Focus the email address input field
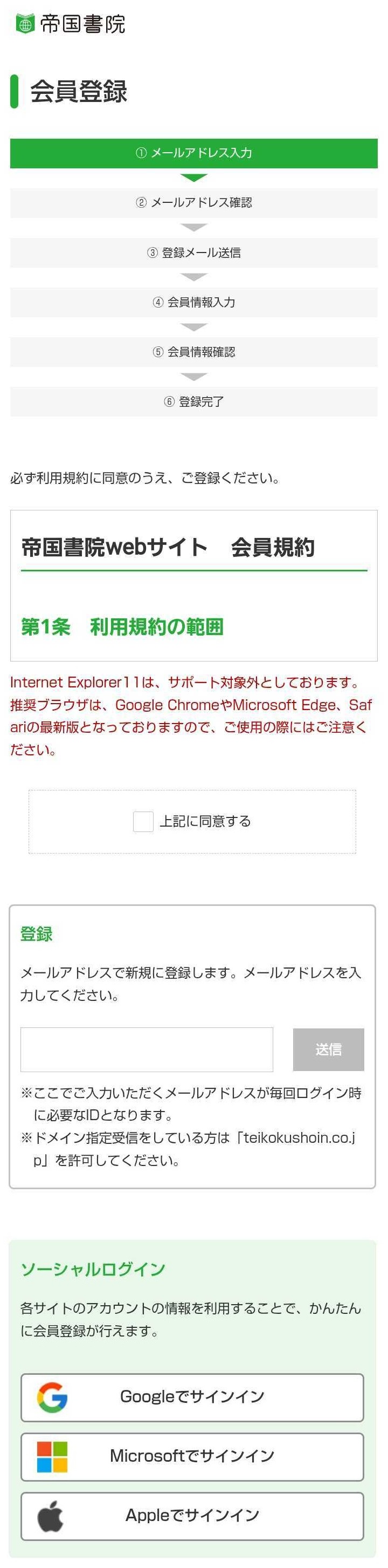Viewport: 388px width, 1568px height. pos(147,1049)
